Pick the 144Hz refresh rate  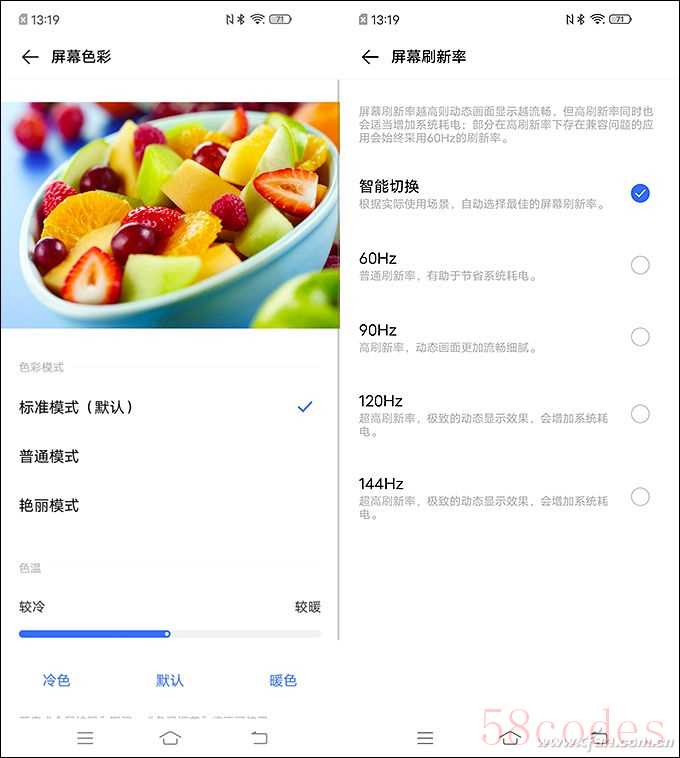click(640, 496)
